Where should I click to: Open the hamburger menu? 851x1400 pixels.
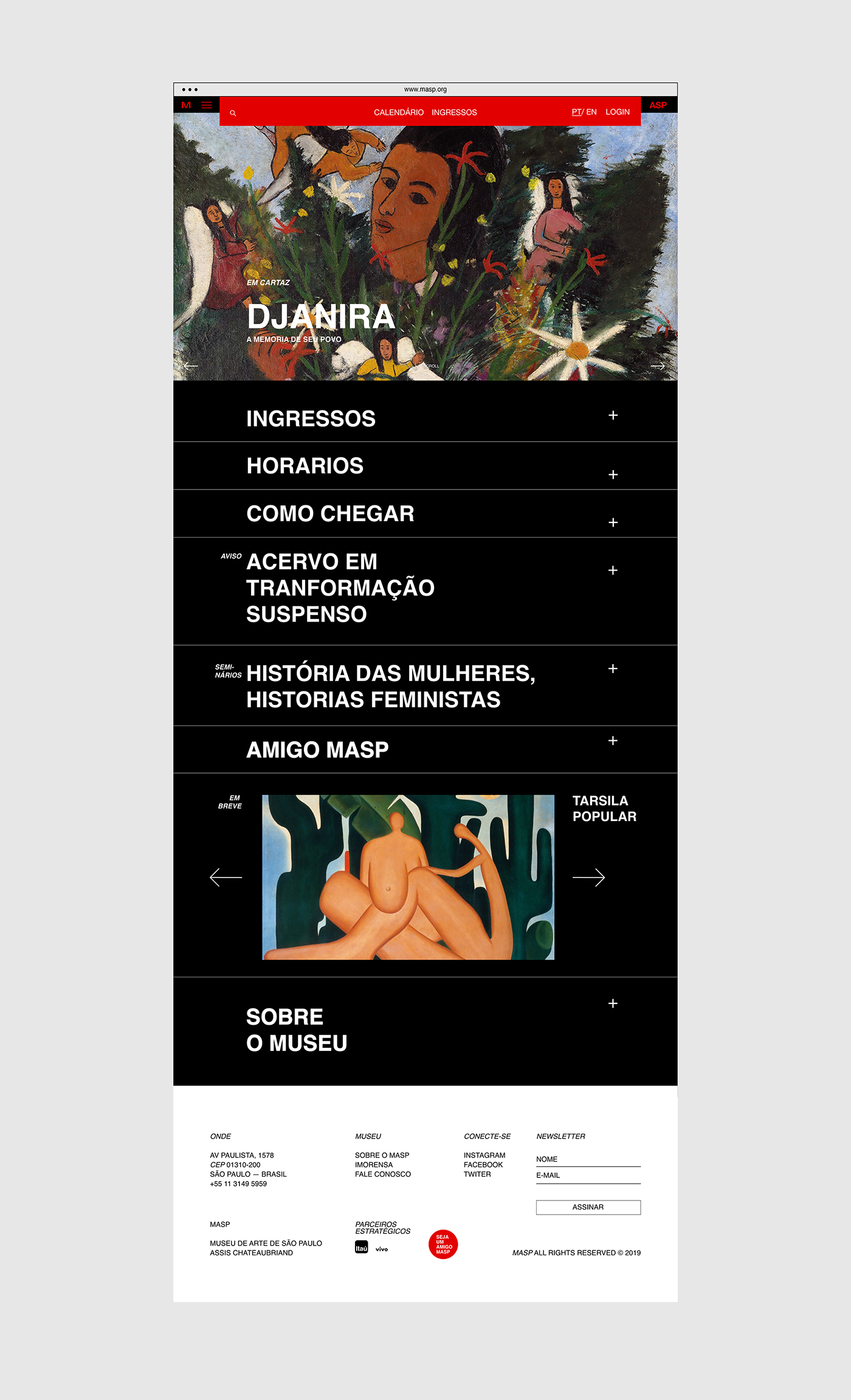pos(207,105)
